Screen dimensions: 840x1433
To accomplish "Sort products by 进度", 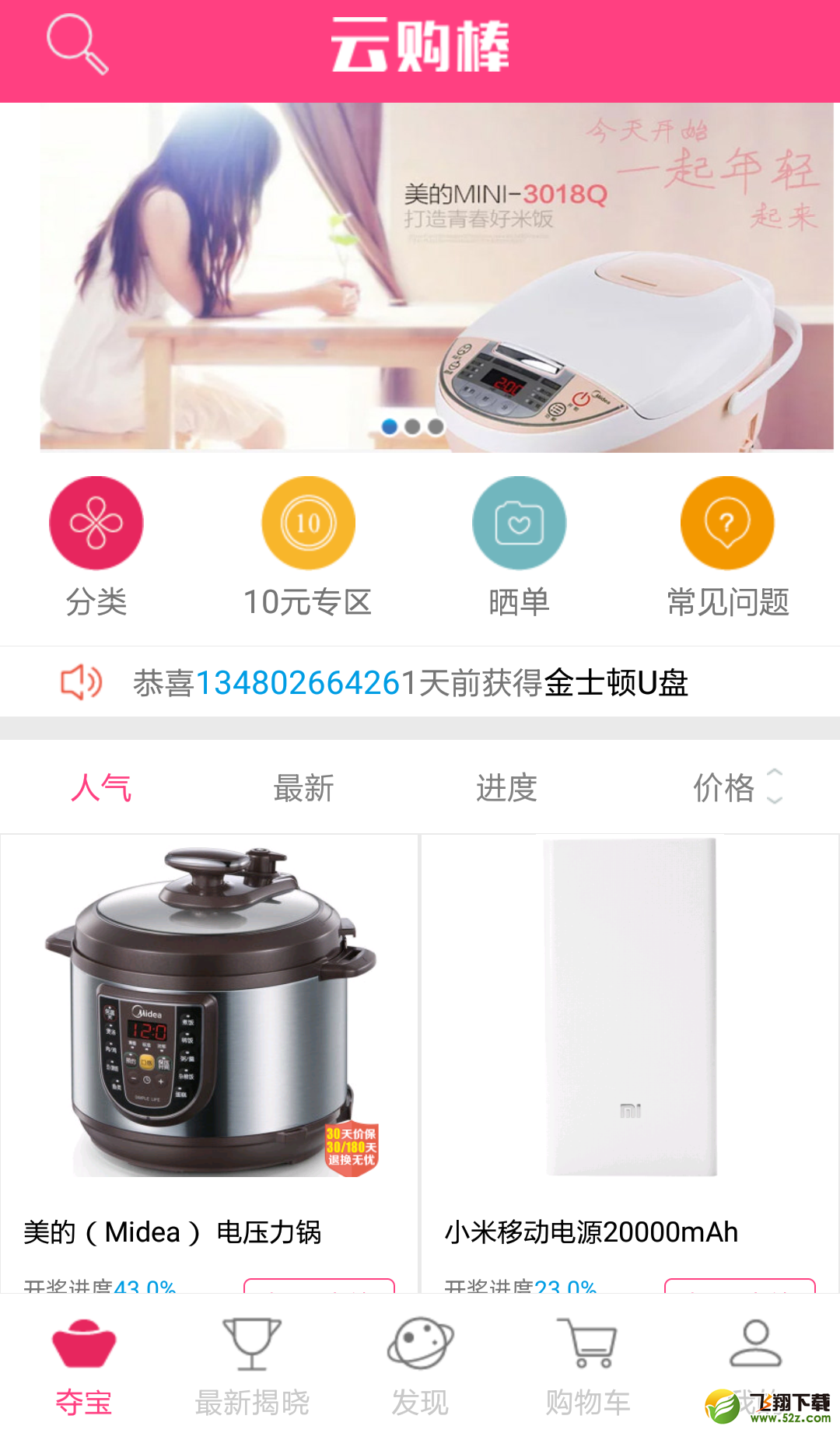I will [x=506, y=787].
